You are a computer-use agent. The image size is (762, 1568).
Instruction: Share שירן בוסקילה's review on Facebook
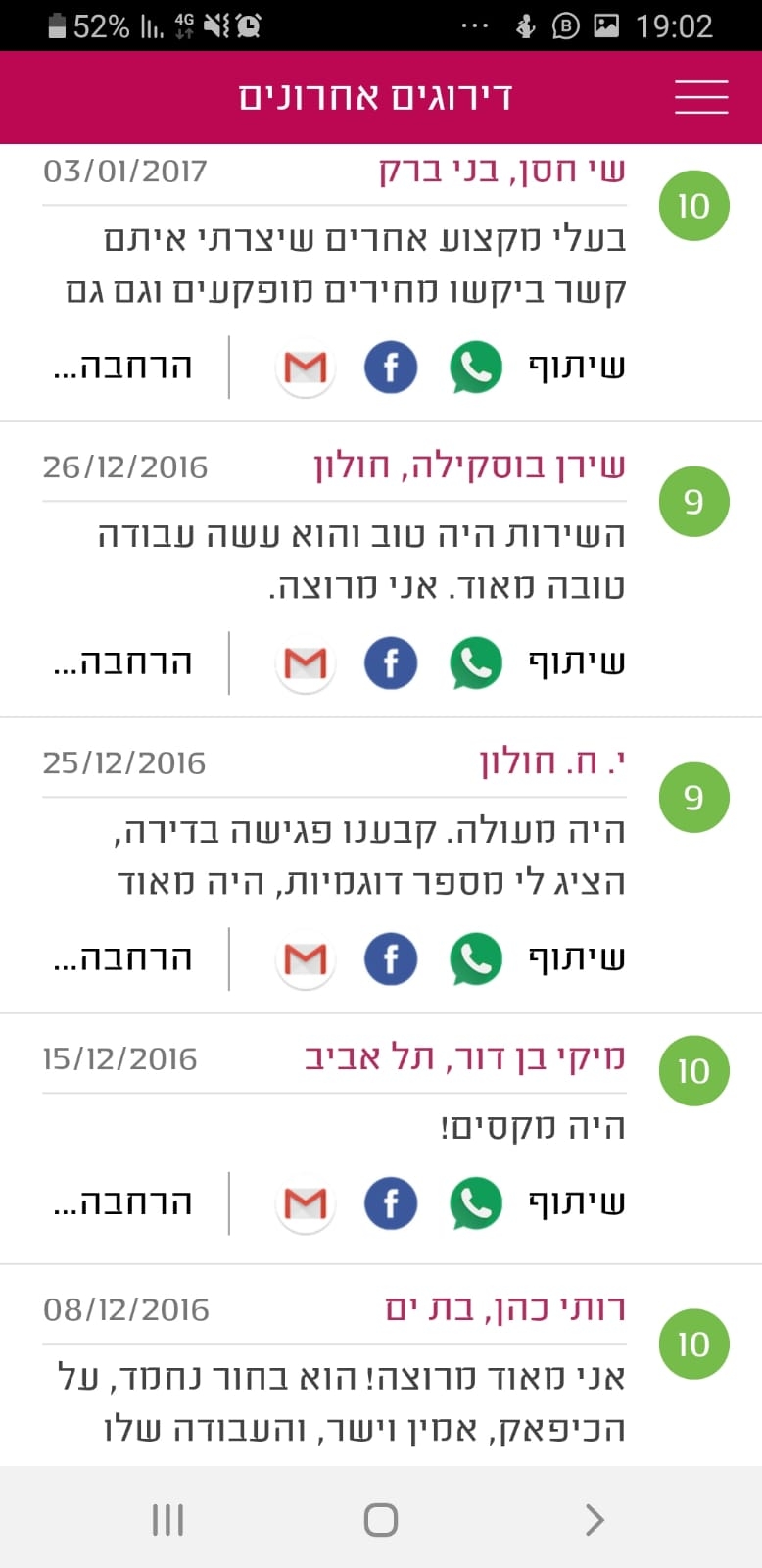(391, 663)
